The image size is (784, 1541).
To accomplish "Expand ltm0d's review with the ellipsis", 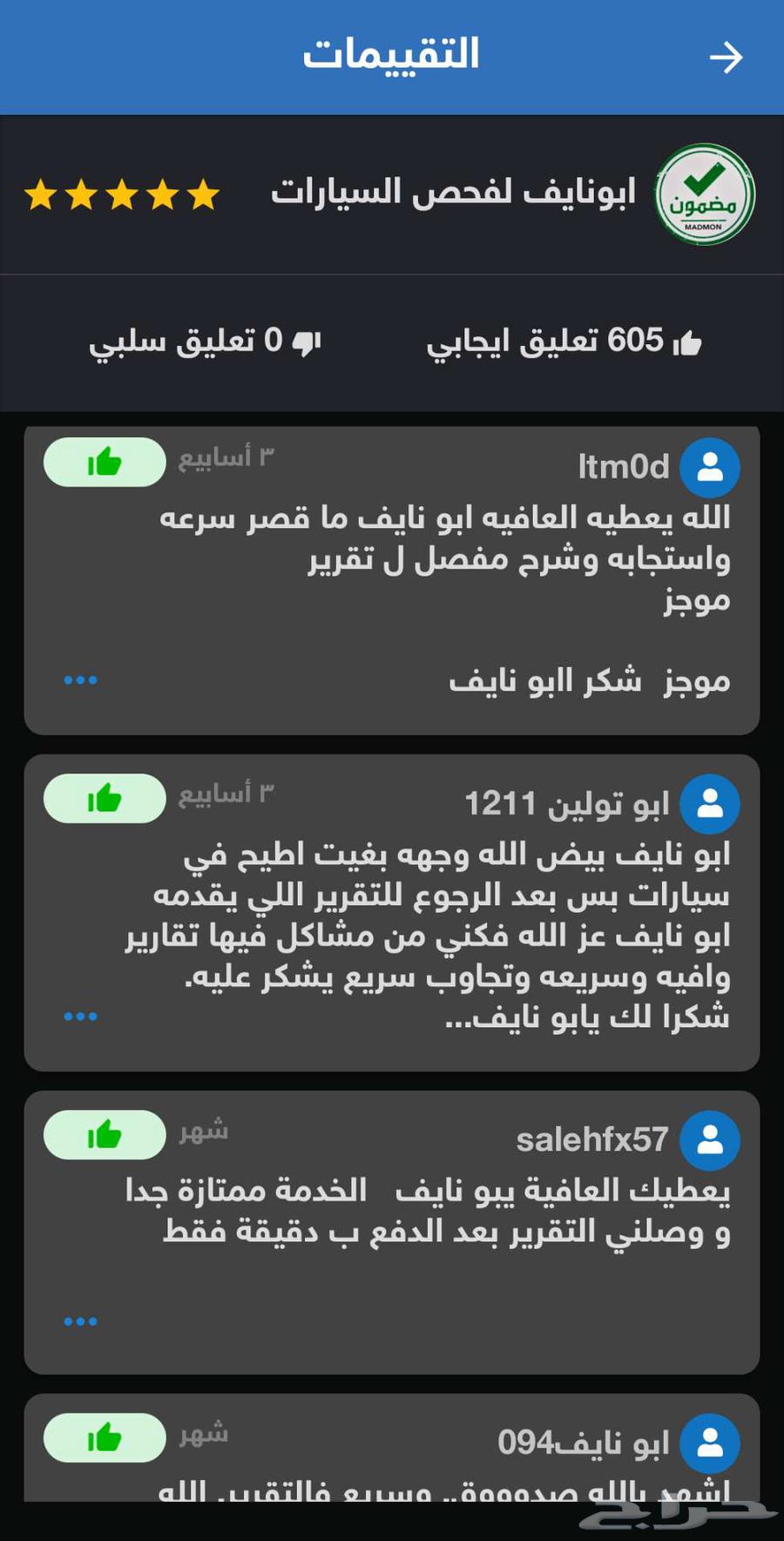I will (81, 679).
